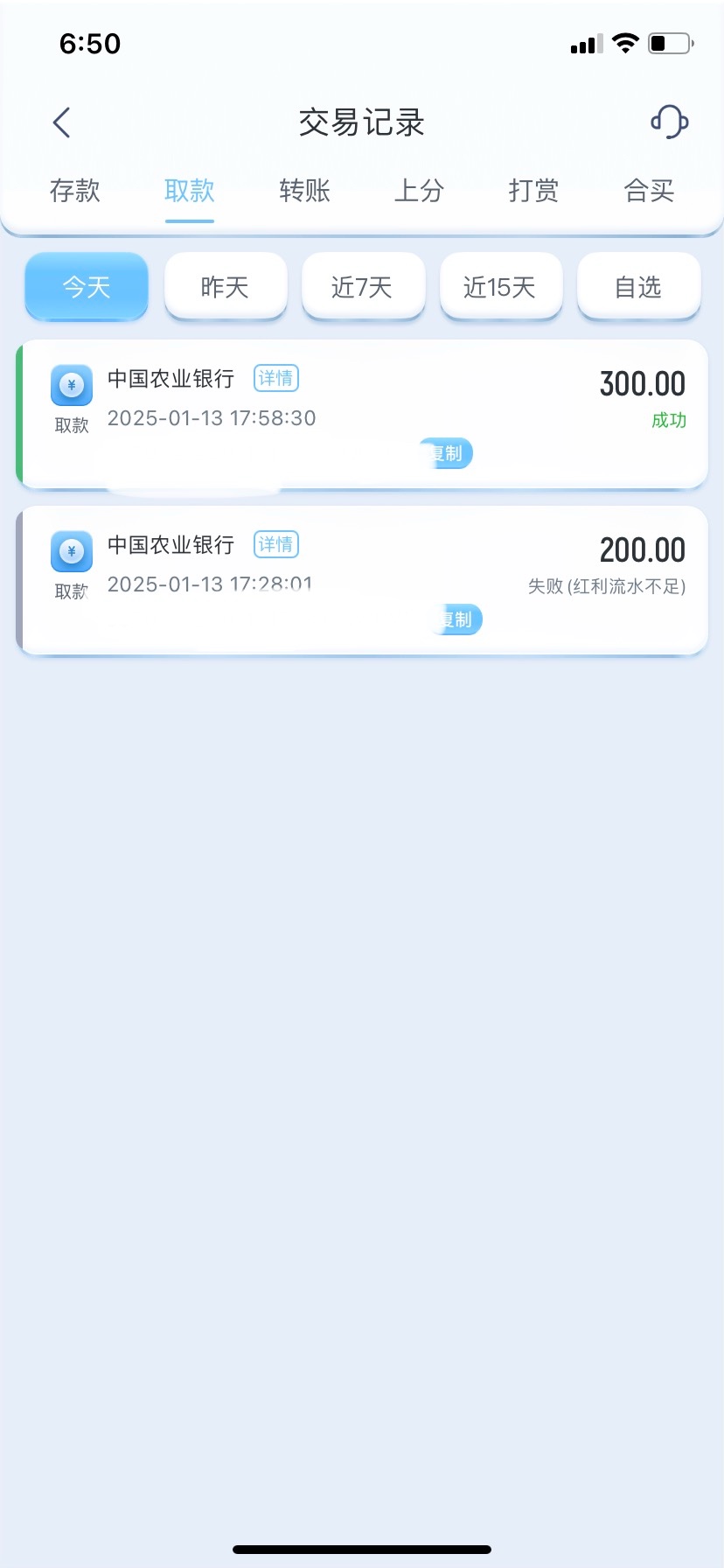Viewport: 724px width, 1568px height.
Task: Show records from 近7天
Action: pyautogui.click(x=363, y=286)
